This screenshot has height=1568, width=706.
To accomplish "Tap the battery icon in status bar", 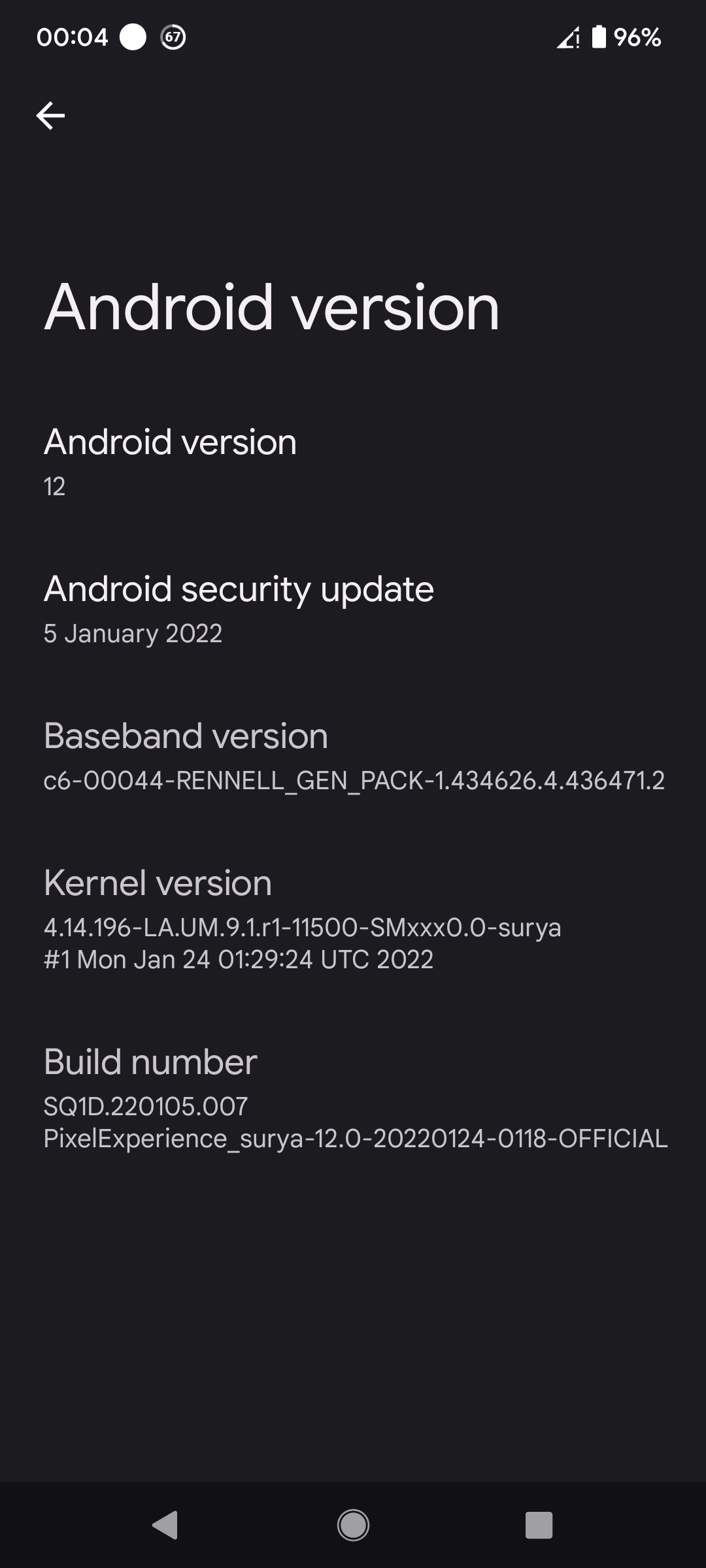I will coord(599,37).
